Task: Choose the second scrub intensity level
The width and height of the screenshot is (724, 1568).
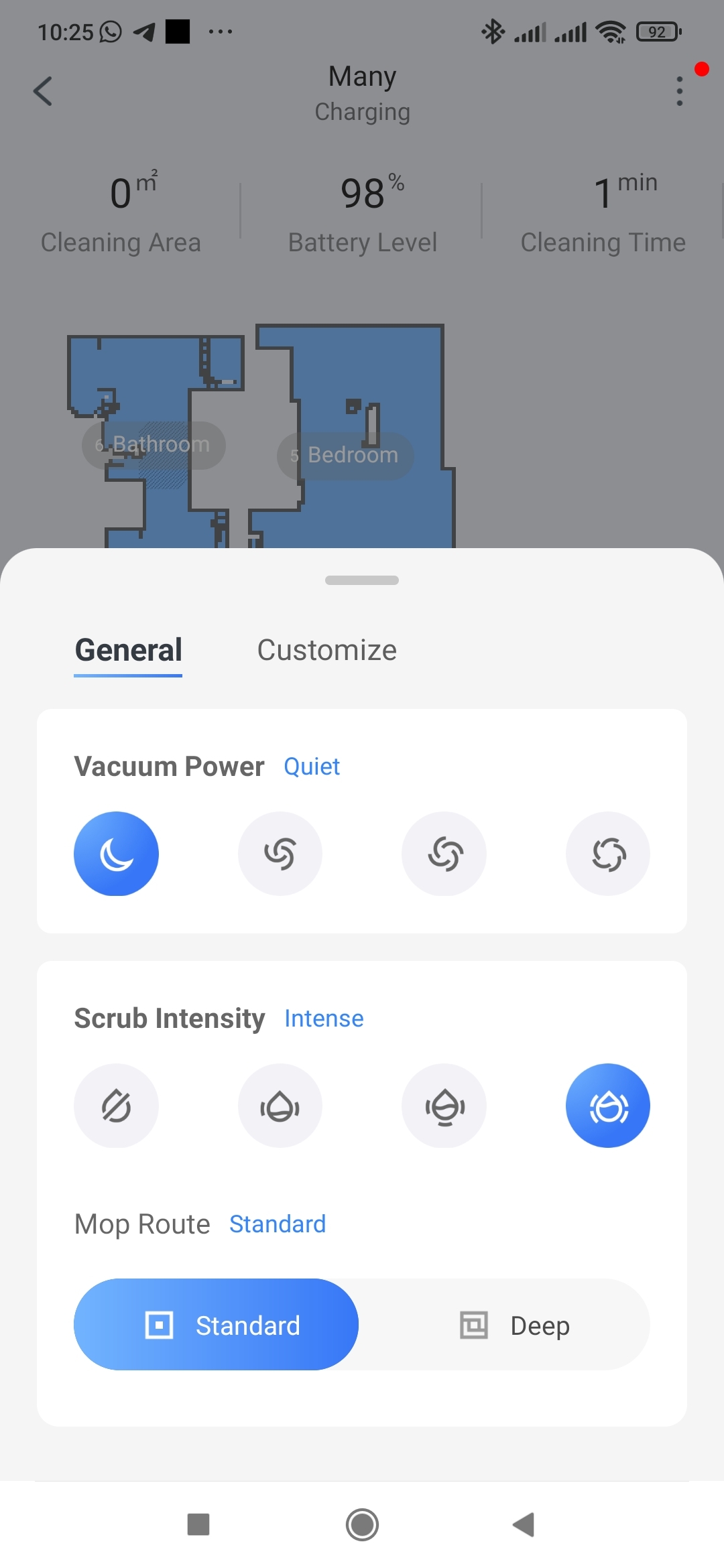Action: pos(280,1106)
